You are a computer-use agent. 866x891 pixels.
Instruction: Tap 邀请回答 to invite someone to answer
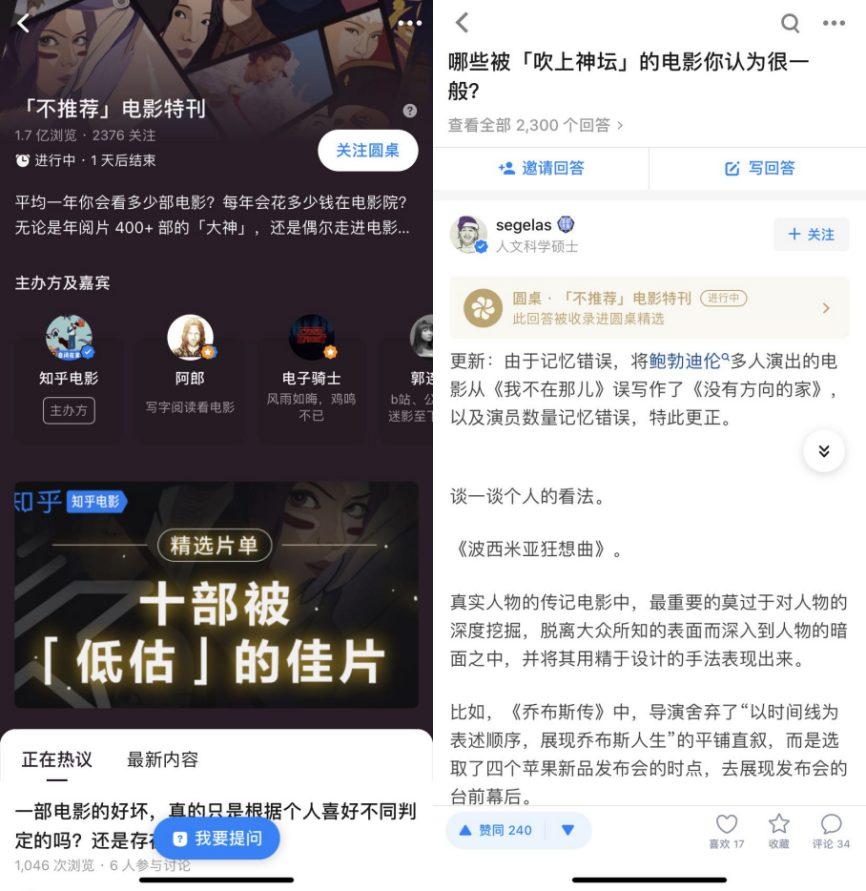tap(541, 168)
